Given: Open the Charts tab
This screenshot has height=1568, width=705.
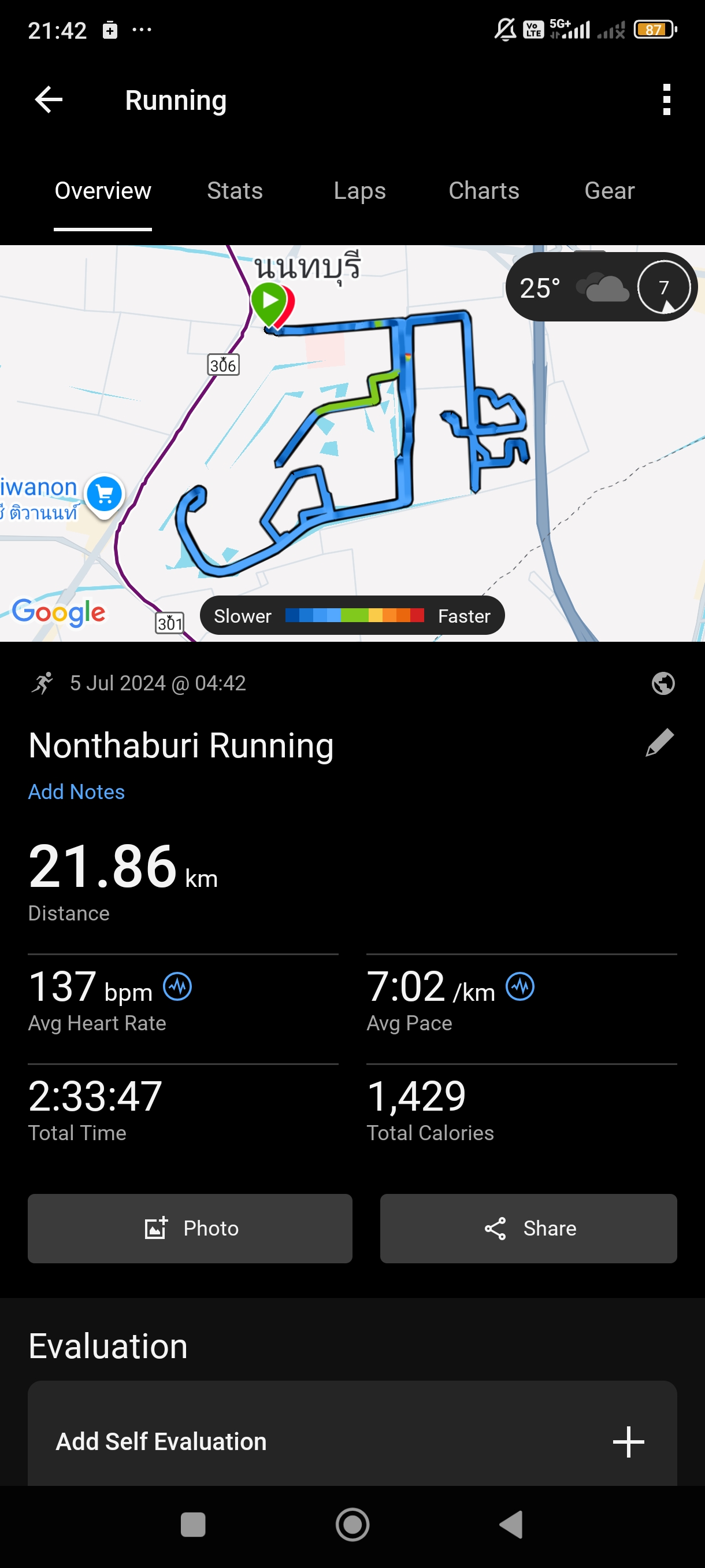Looking at the screenshot, I should tap(484, 191).
